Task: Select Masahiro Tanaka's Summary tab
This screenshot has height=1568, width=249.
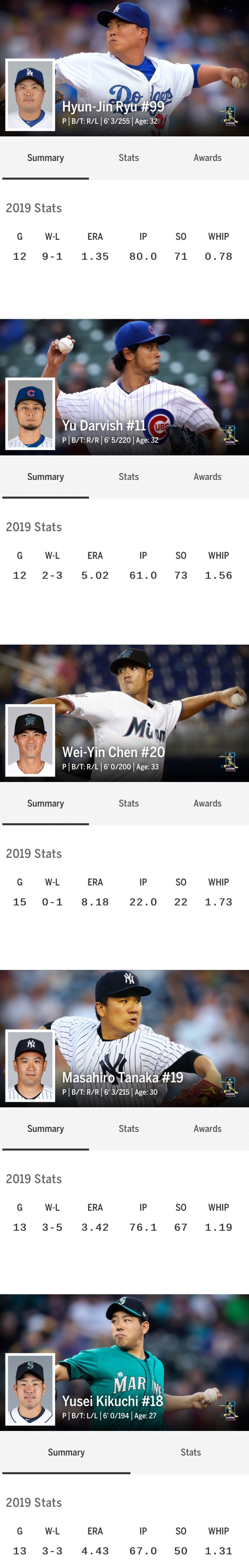Action: pyautogui.click(x=46, y=1128)
